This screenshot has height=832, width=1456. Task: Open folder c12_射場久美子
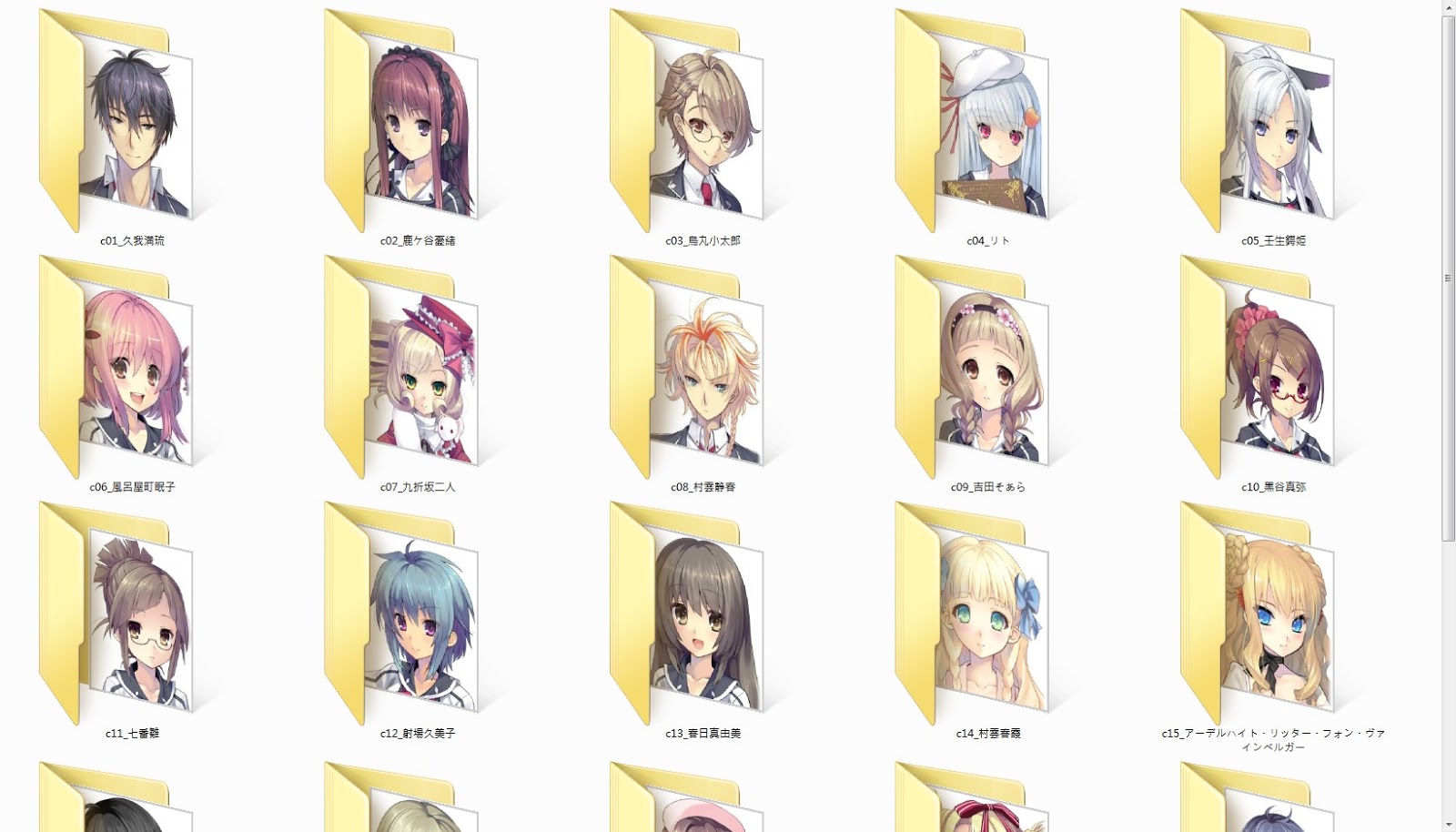pyautogui.click(x=417, y=619)
